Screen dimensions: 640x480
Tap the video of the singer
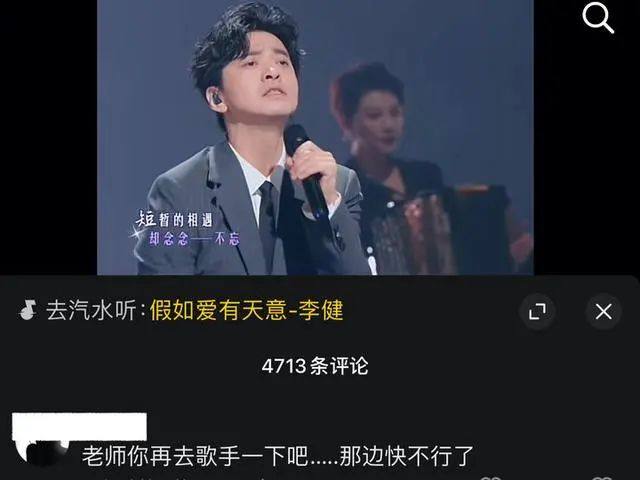point(315,138)
